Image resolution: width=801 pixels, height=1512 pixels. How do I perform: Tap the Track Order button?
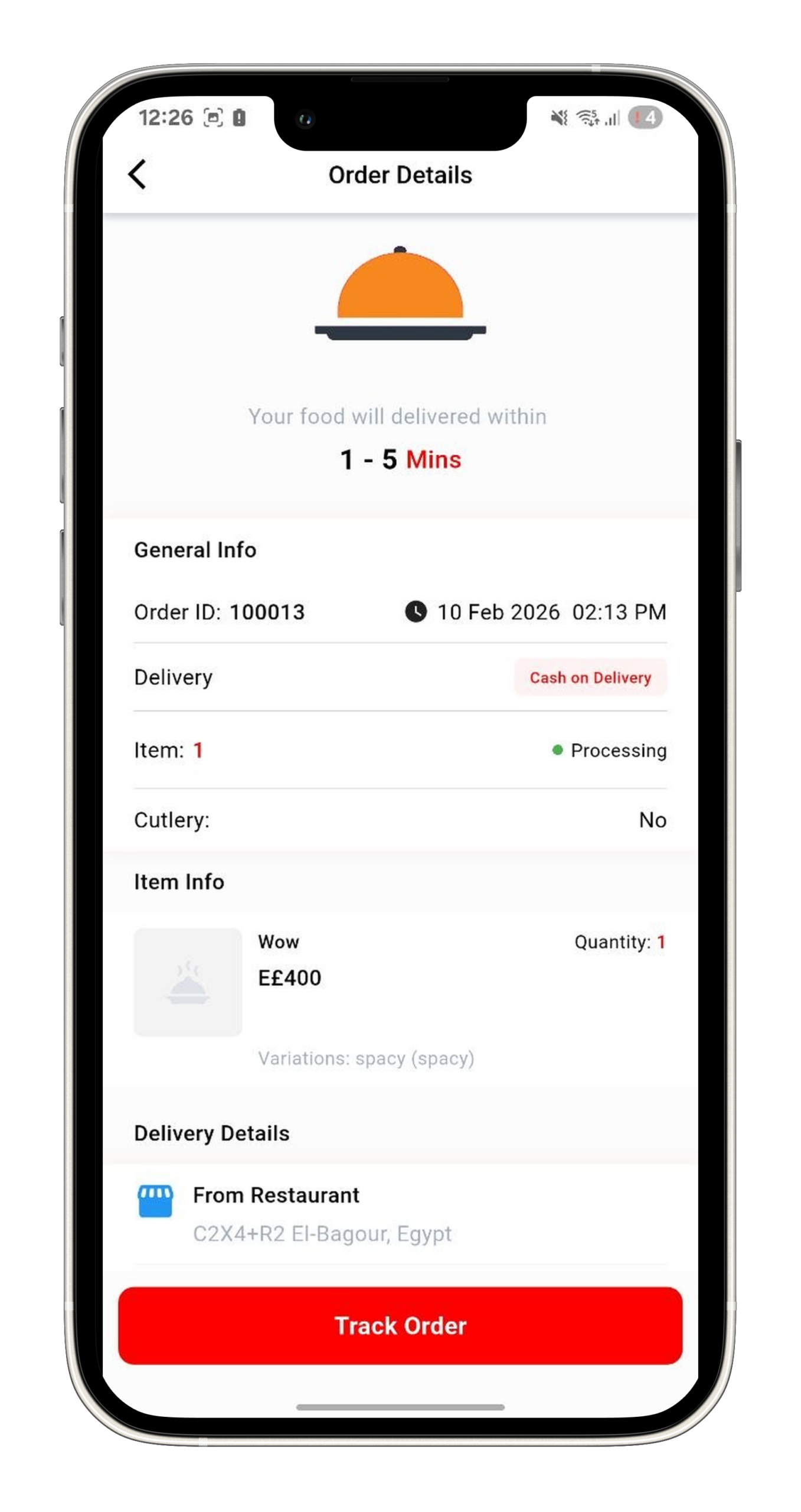[400, 1325]
